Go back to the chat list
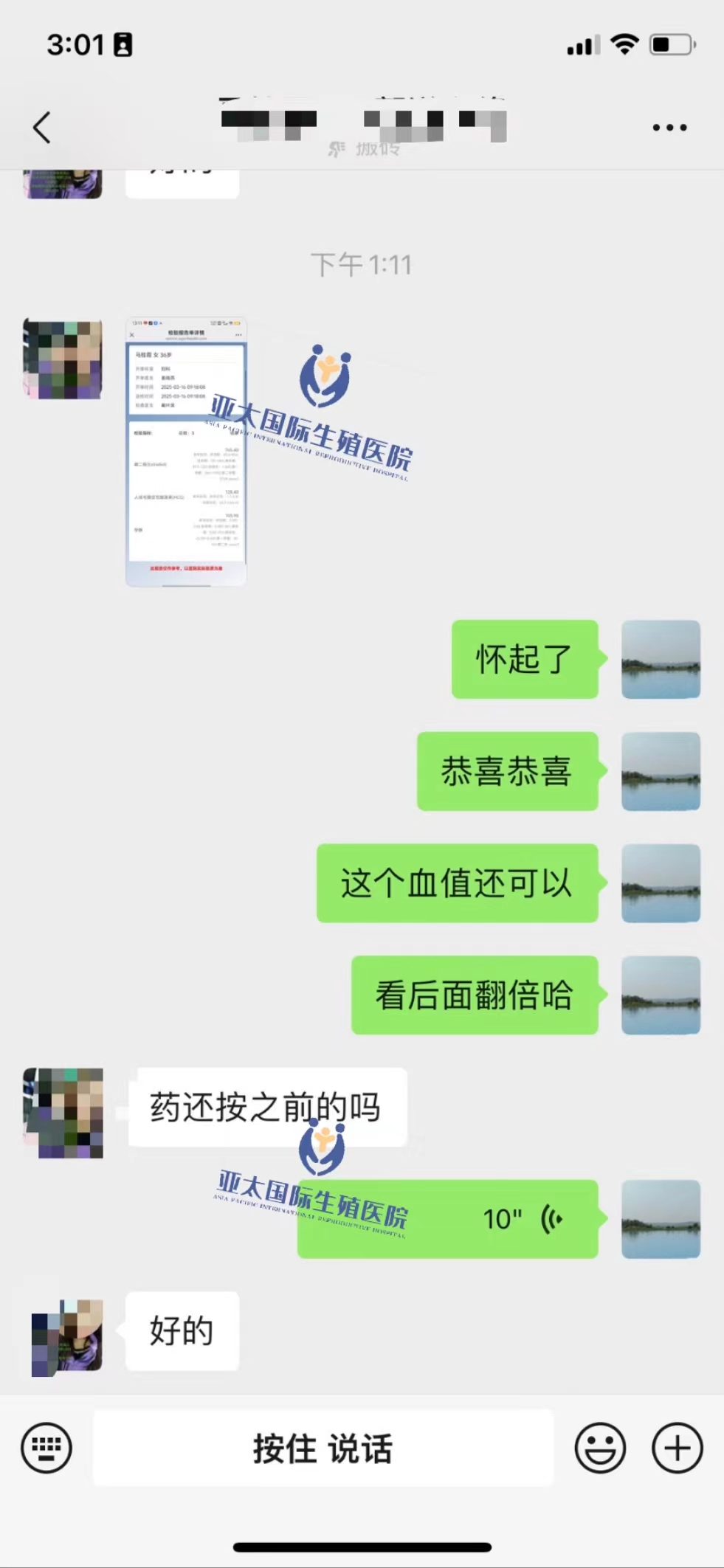Image resolution: width=724 pixels, height=1568 pixels. [42, 128]
